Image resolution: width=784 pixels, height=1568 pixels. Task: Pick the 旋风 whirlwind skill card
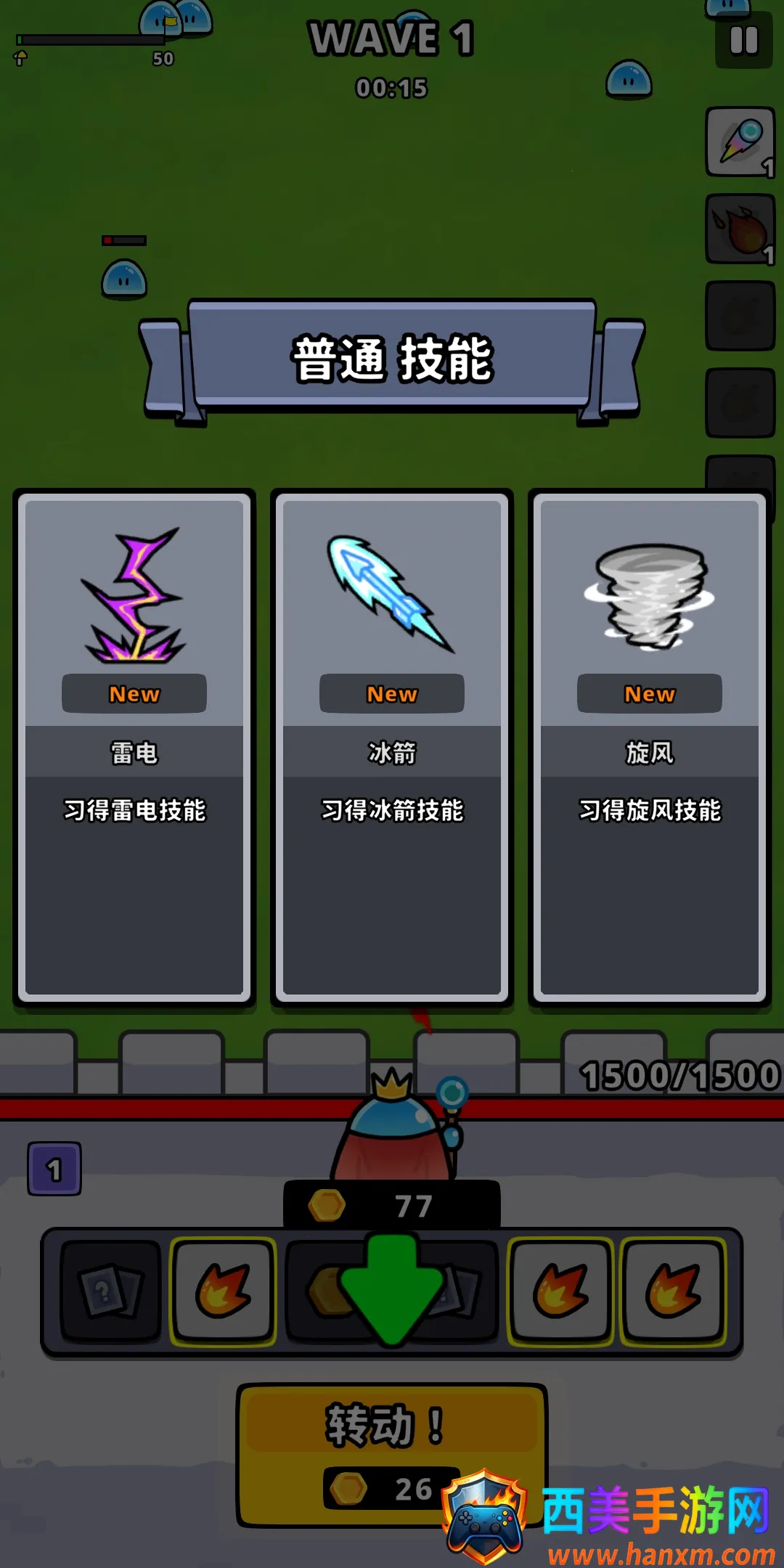[x=650, y=748]
